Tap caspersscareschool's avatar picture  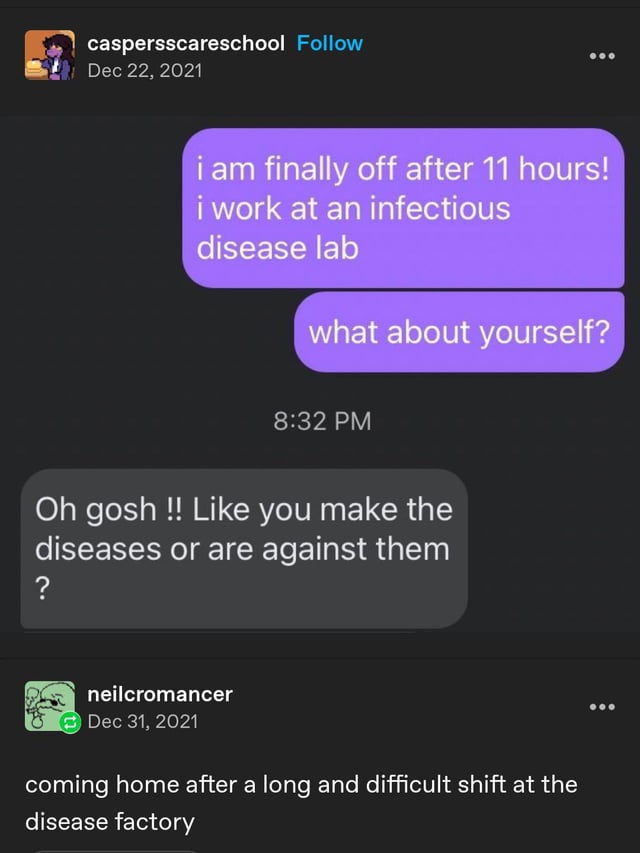coord(48,55)
